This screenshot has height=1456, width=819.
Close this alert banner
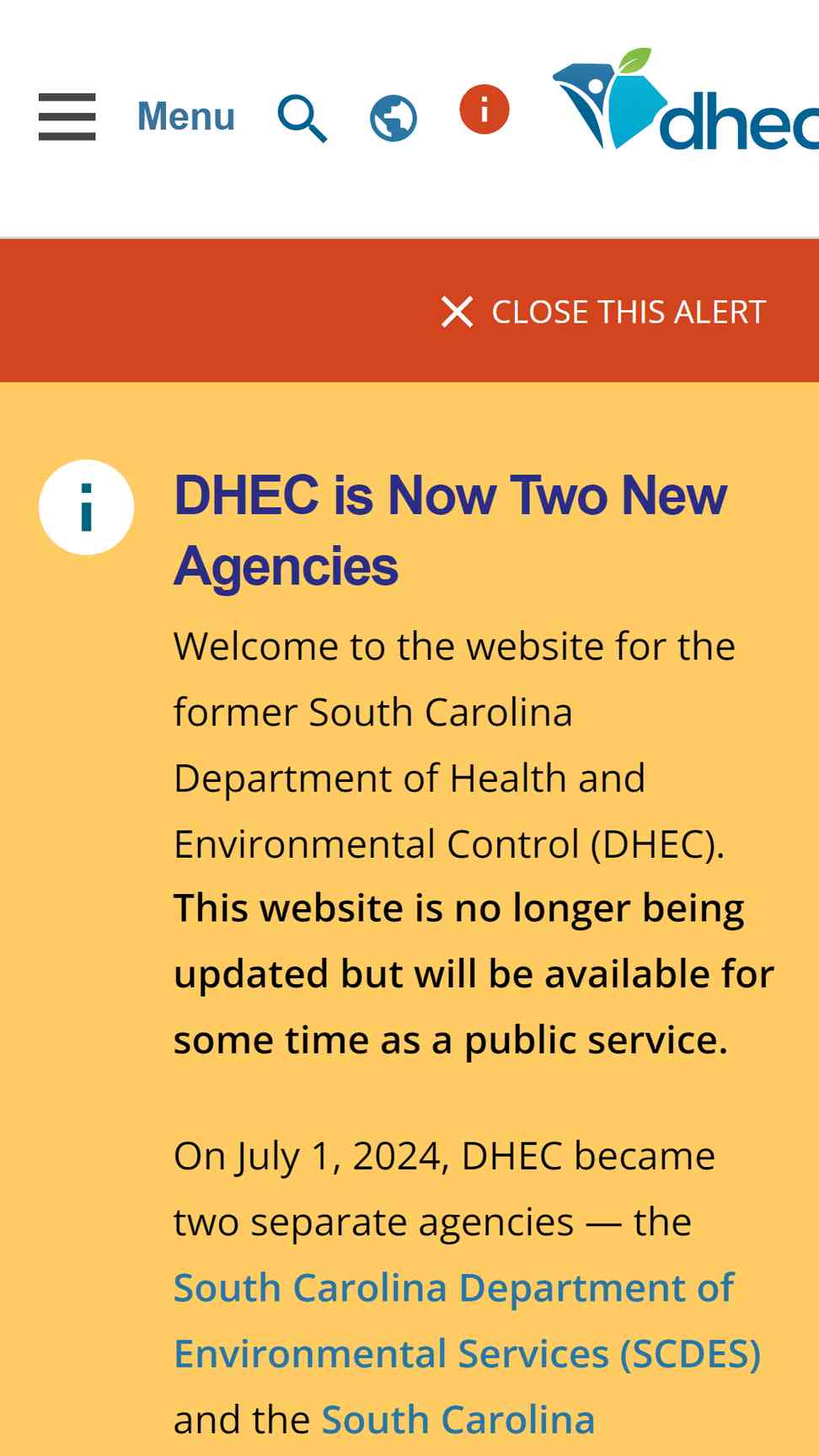pos(603,312)
